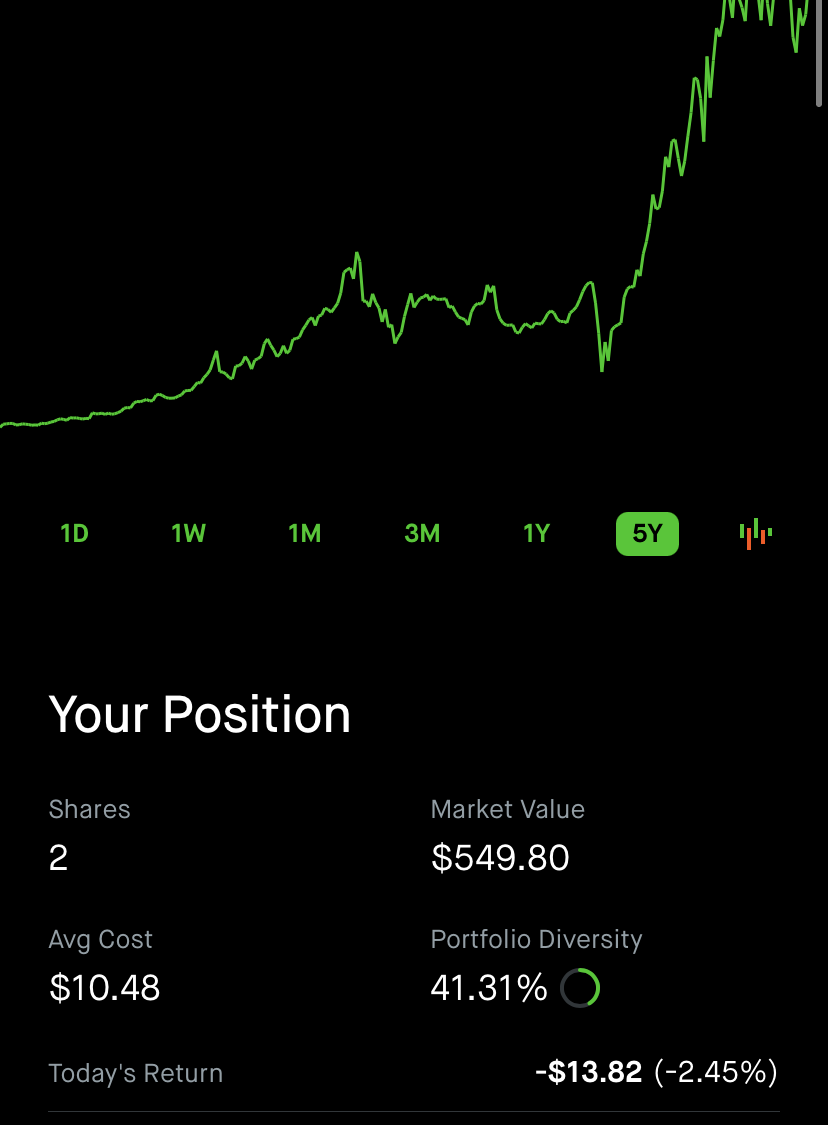828x1125 pixels.
Task: Select the 1W time range
Action: pos(188,534)
